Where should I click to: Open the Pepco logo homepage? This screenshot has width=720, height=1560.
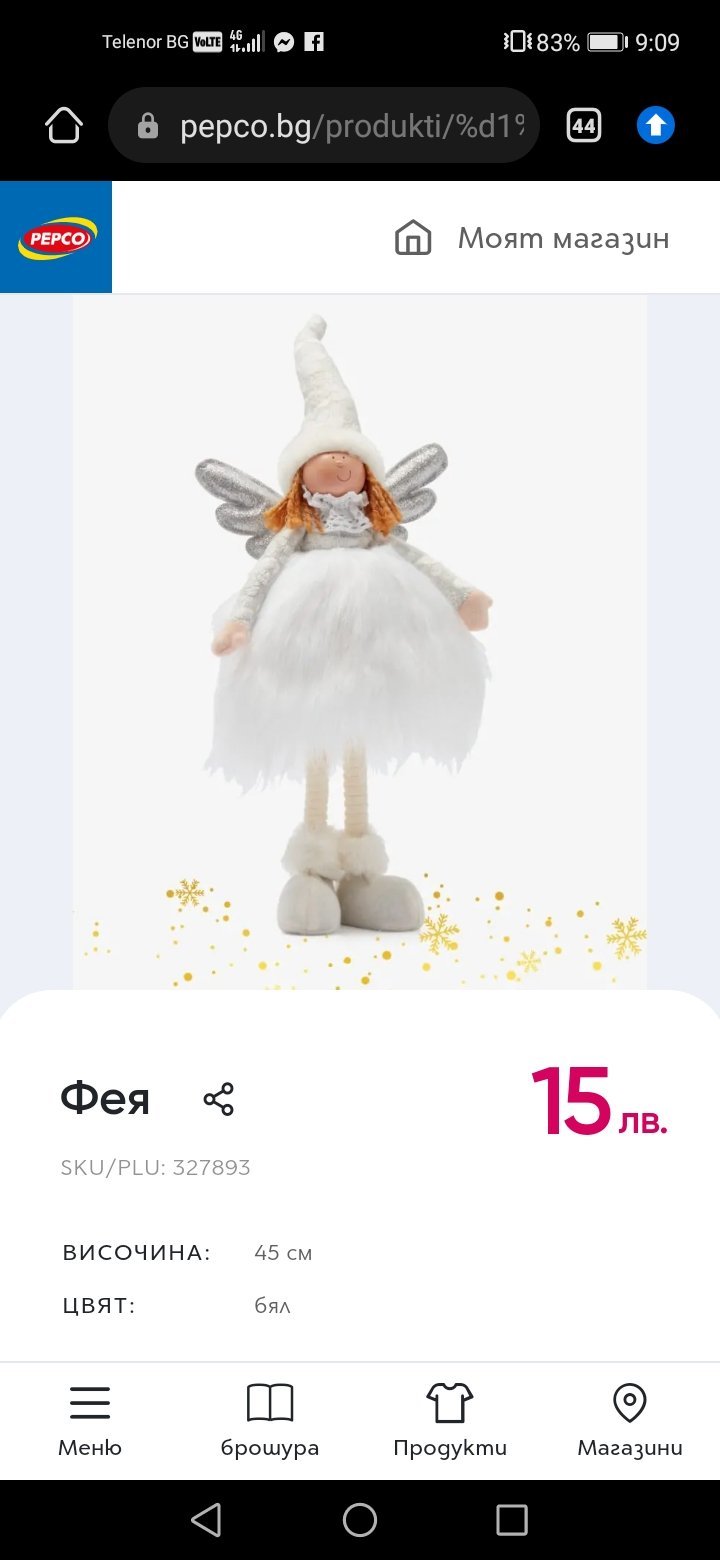57,238
